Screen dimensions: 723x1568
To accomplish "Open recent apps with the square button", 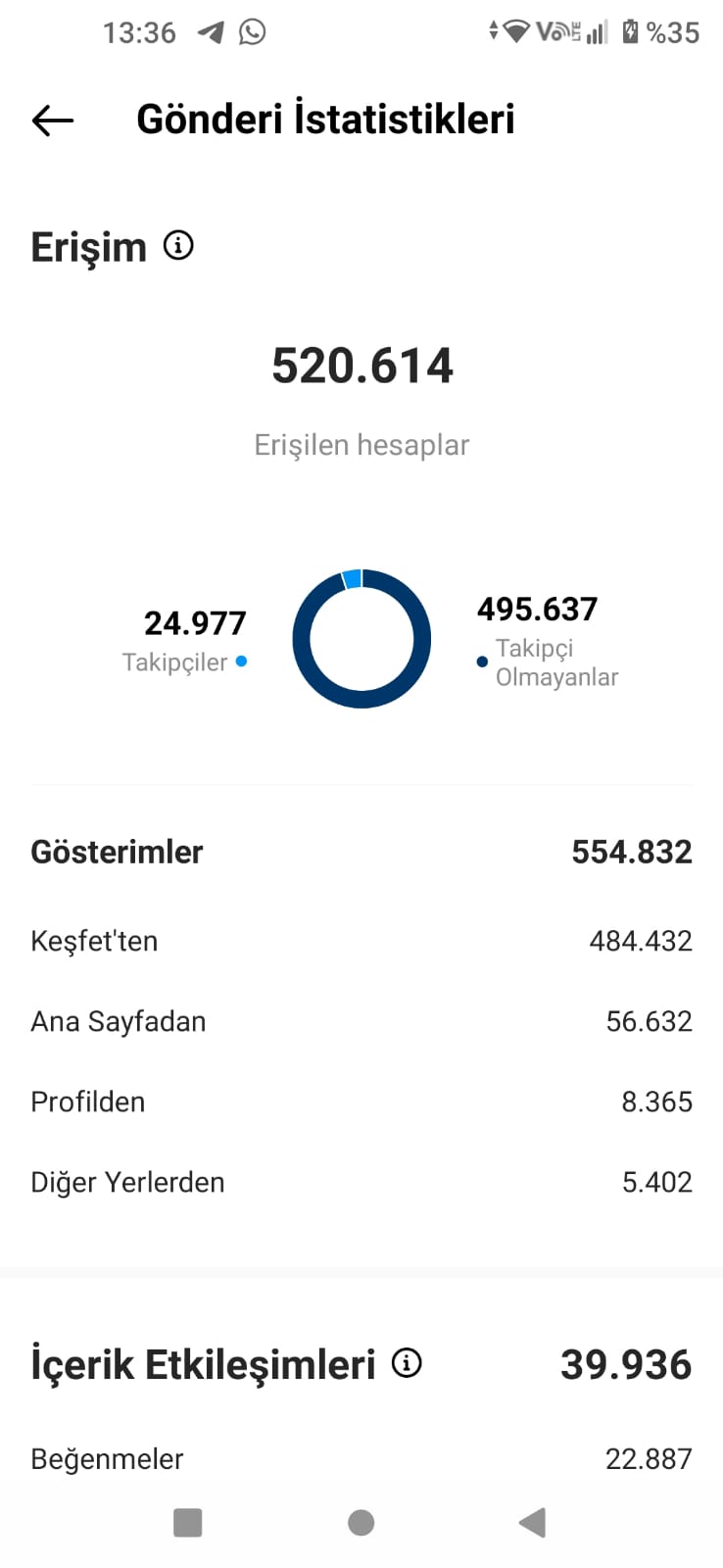I will click(187, 1522).
